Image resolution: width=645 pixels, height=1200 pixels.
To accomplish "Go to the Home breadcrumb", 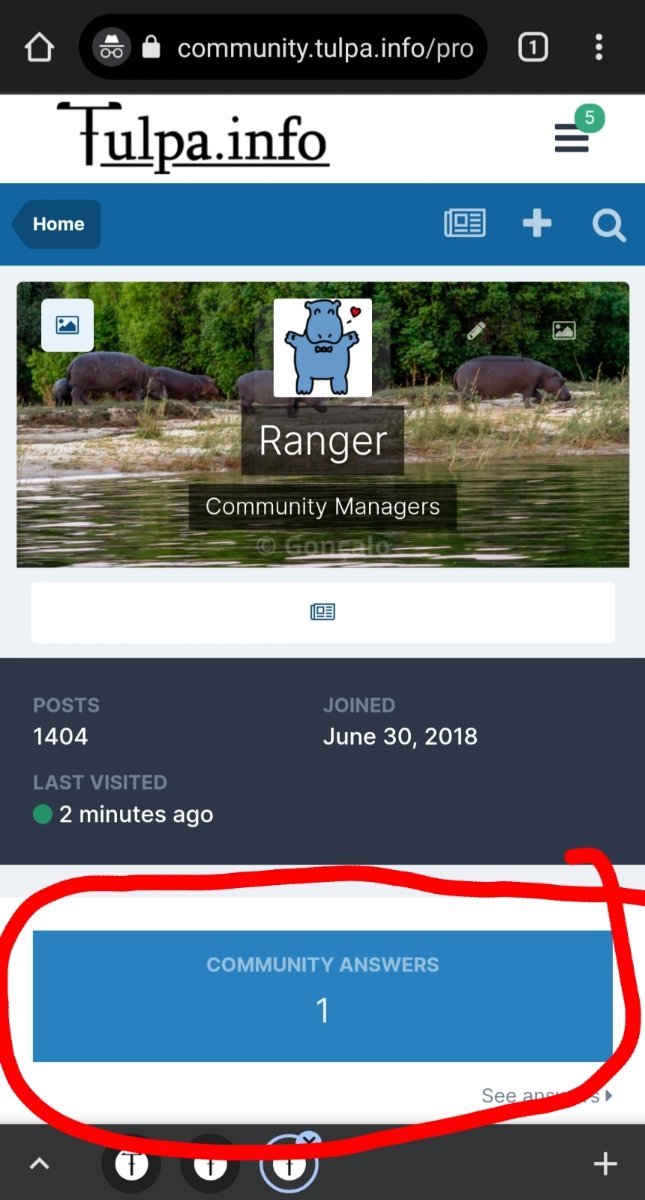I will 57,224.
